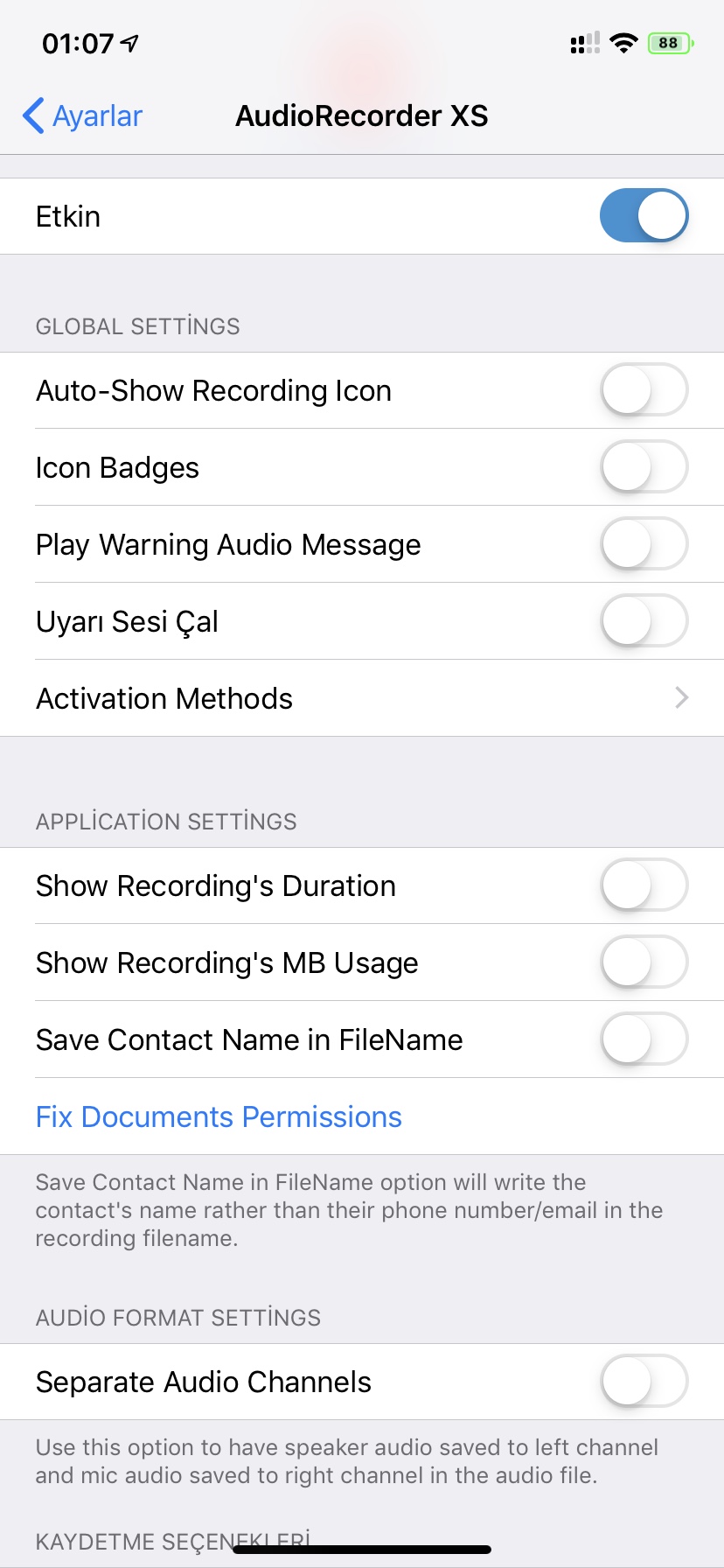Switch on Uyarı Sesi Çal
The image size is (724, 1568).
[x=644, y=621]
